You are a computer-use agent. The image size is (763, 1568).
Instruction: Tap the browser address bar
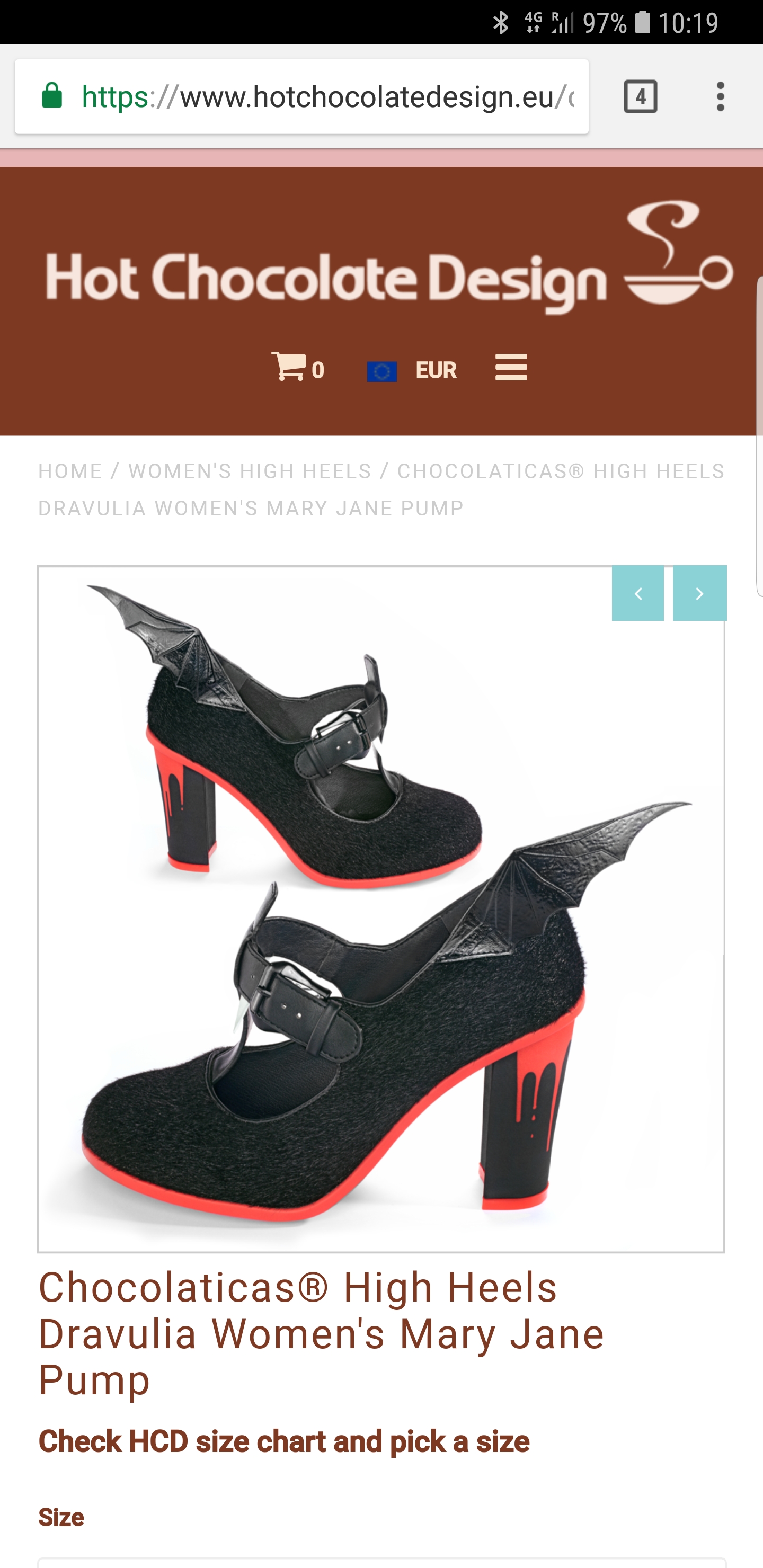pyautogui.click(x=301, y=96)
